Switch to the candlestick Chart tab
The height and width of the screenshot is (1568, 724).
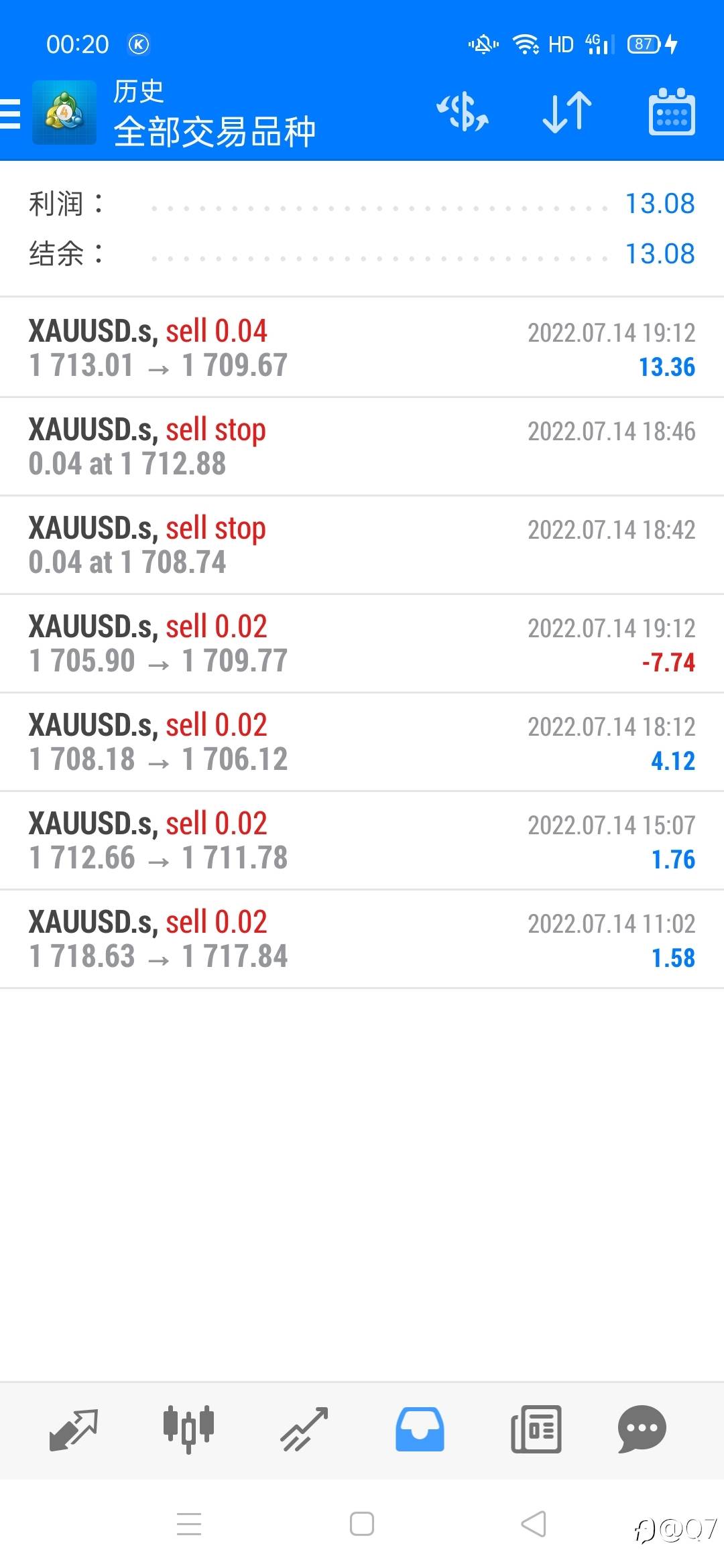[x=188, y=1429]
